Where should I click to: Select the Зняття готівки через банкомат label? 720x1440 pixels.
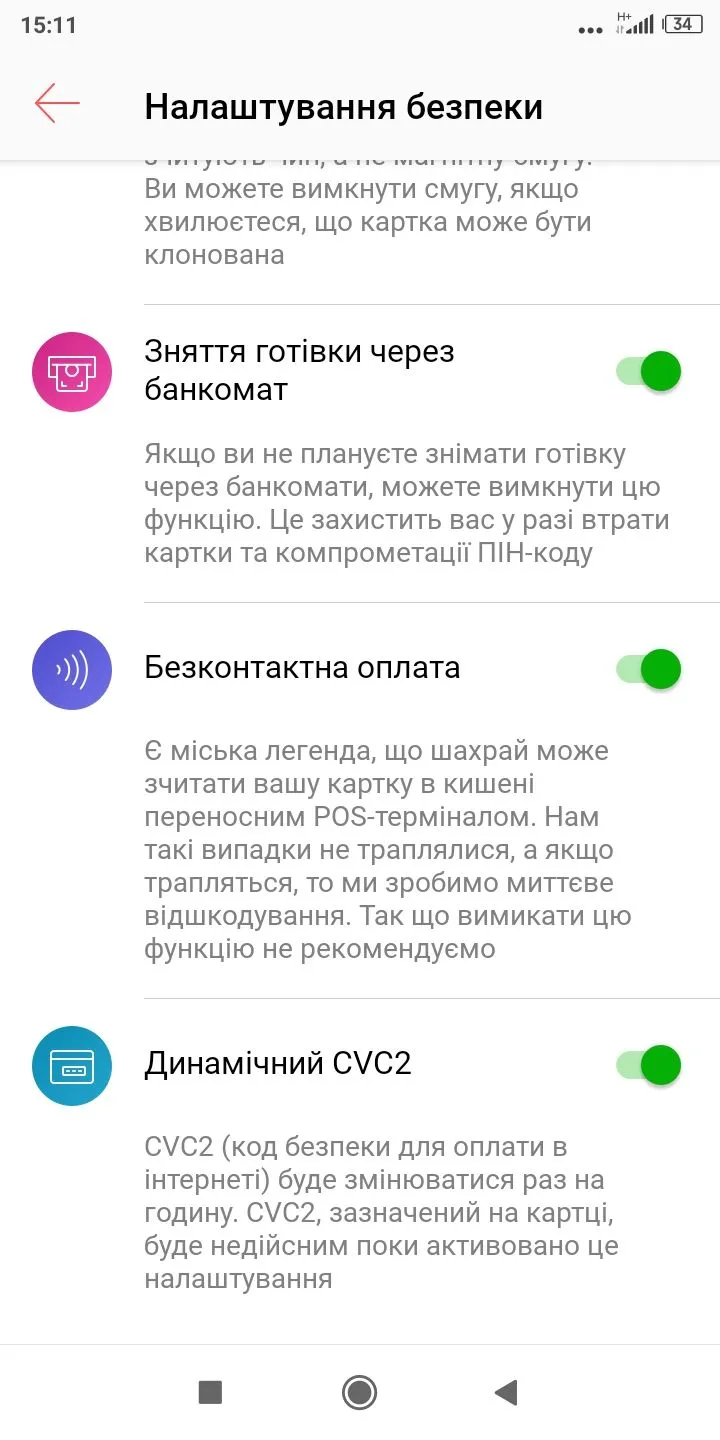point(300,371)
